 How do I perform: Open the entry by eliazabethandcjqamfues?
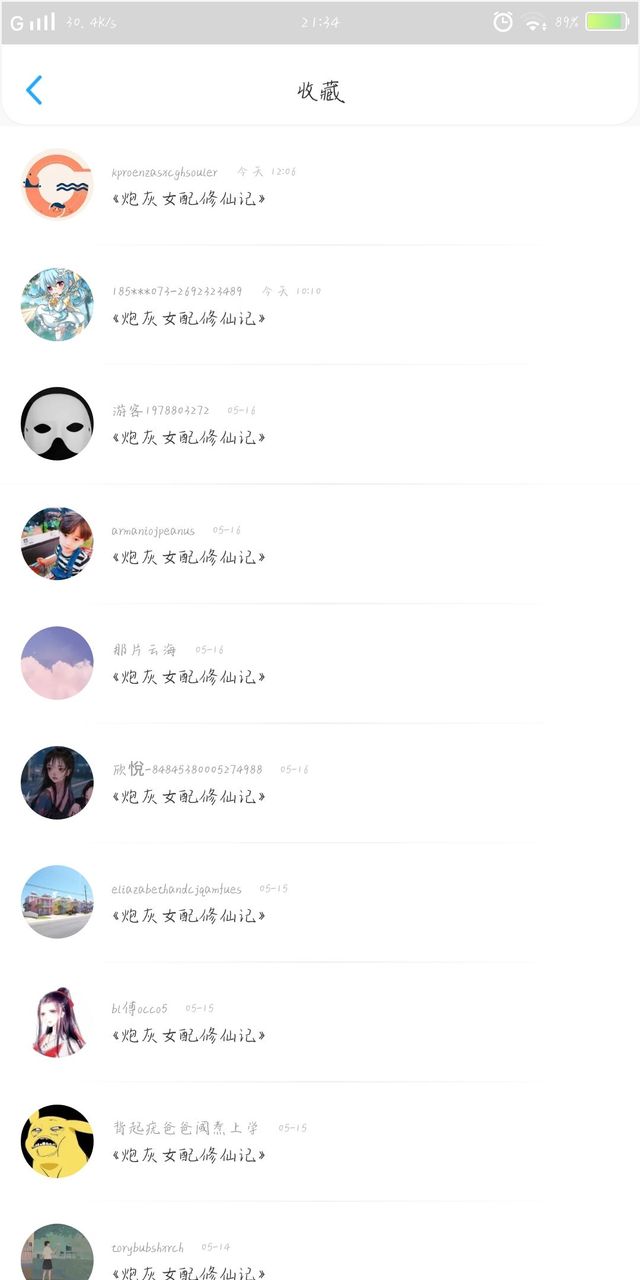pos(320,902)
